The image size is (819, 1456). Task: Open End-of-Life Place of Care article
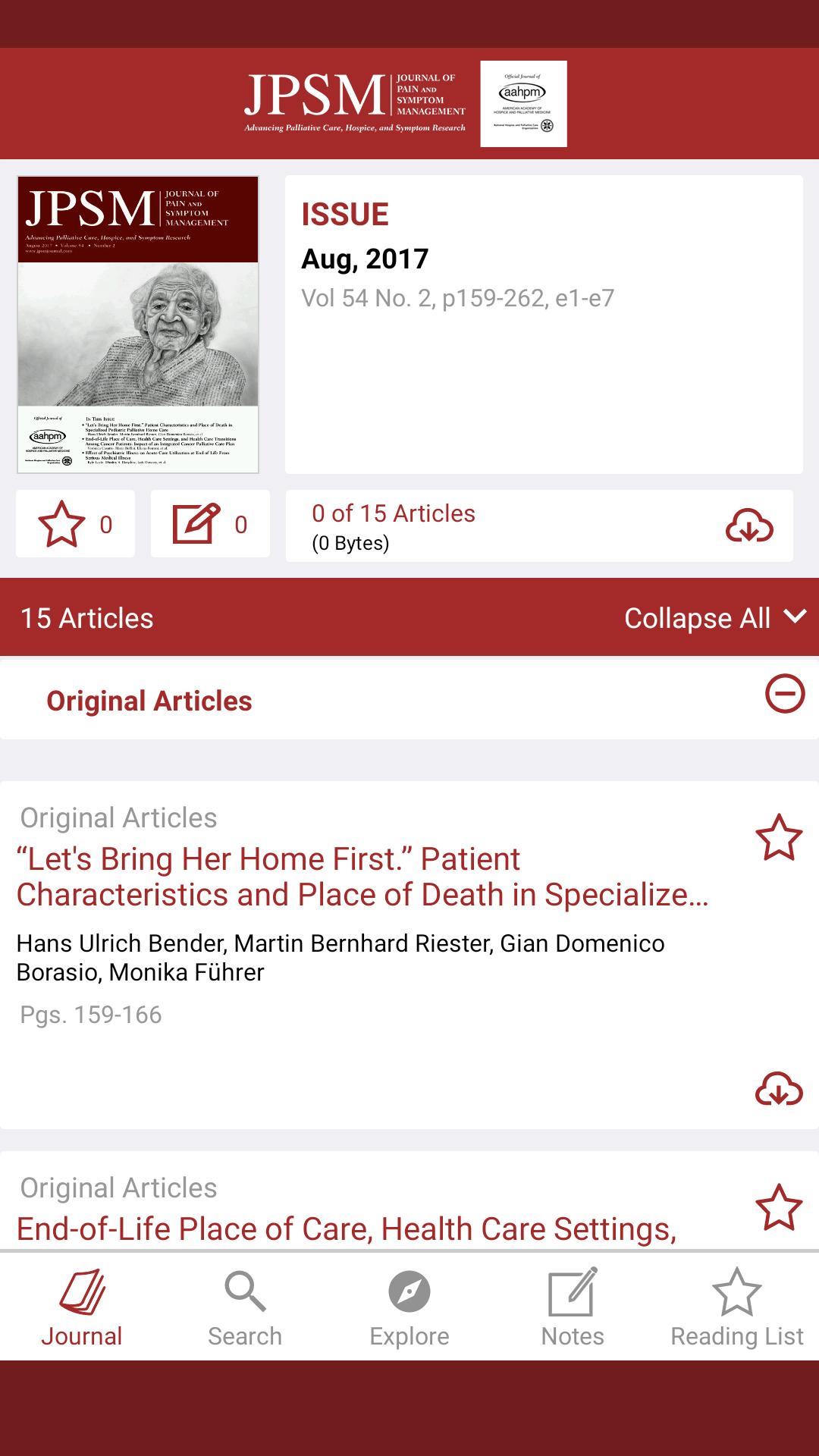[x=346, y=1228]
